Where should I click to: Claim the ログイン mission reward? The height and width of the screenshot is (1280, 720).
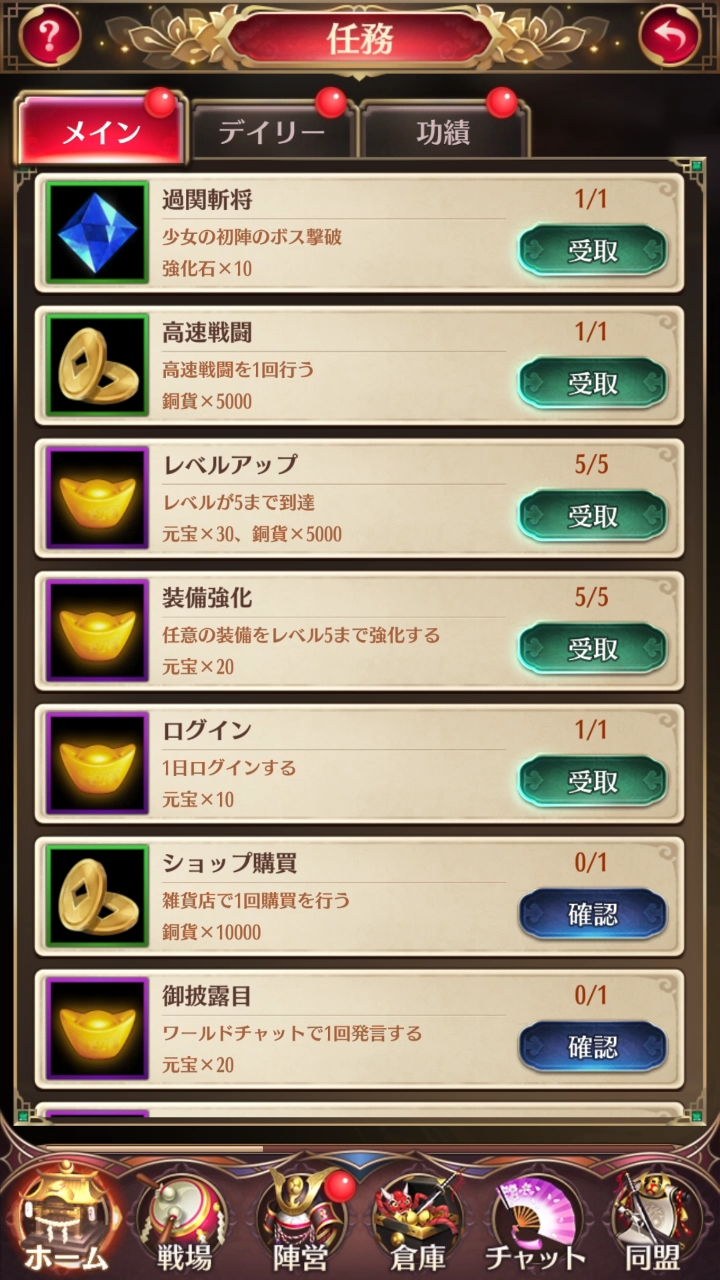[x=592, y=782]
